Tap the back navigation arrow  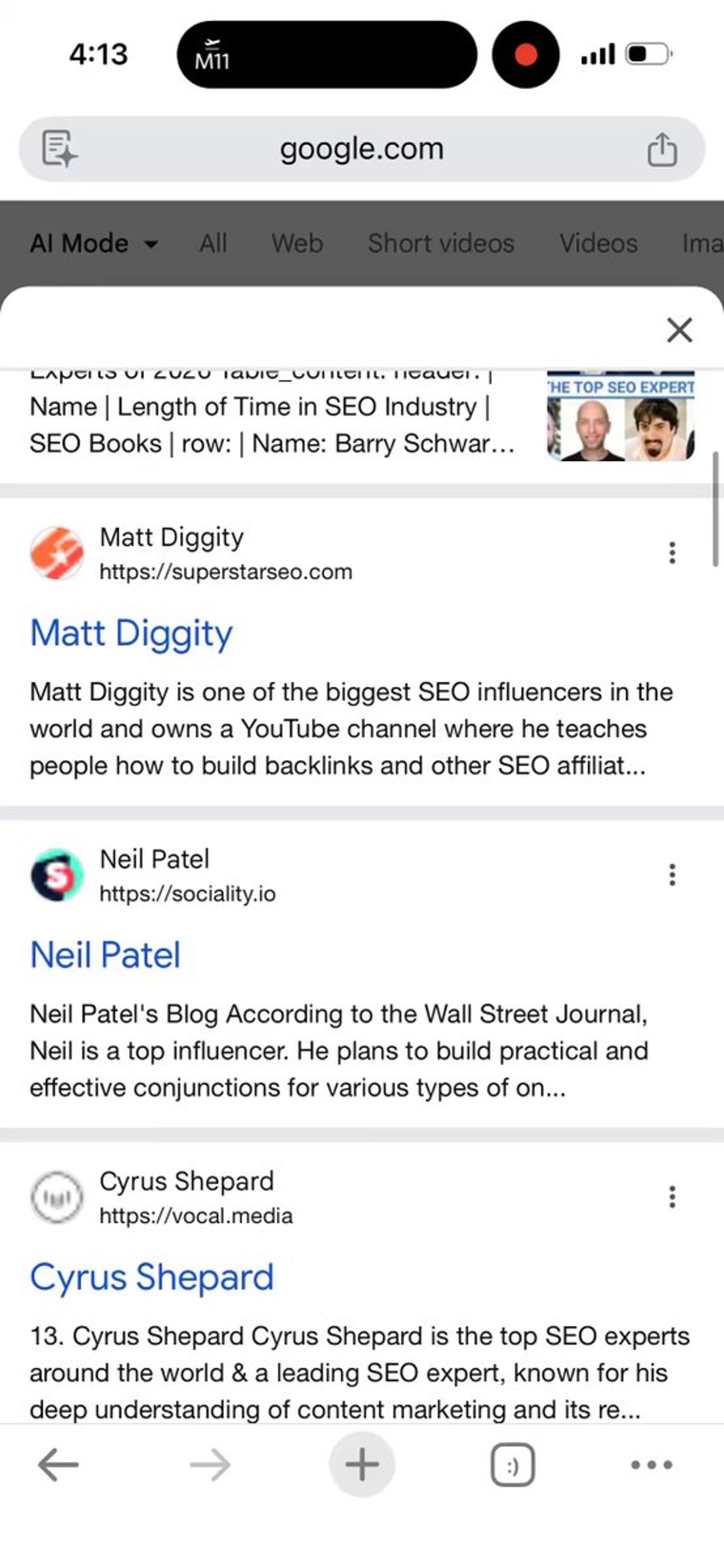pos(57,1464)
